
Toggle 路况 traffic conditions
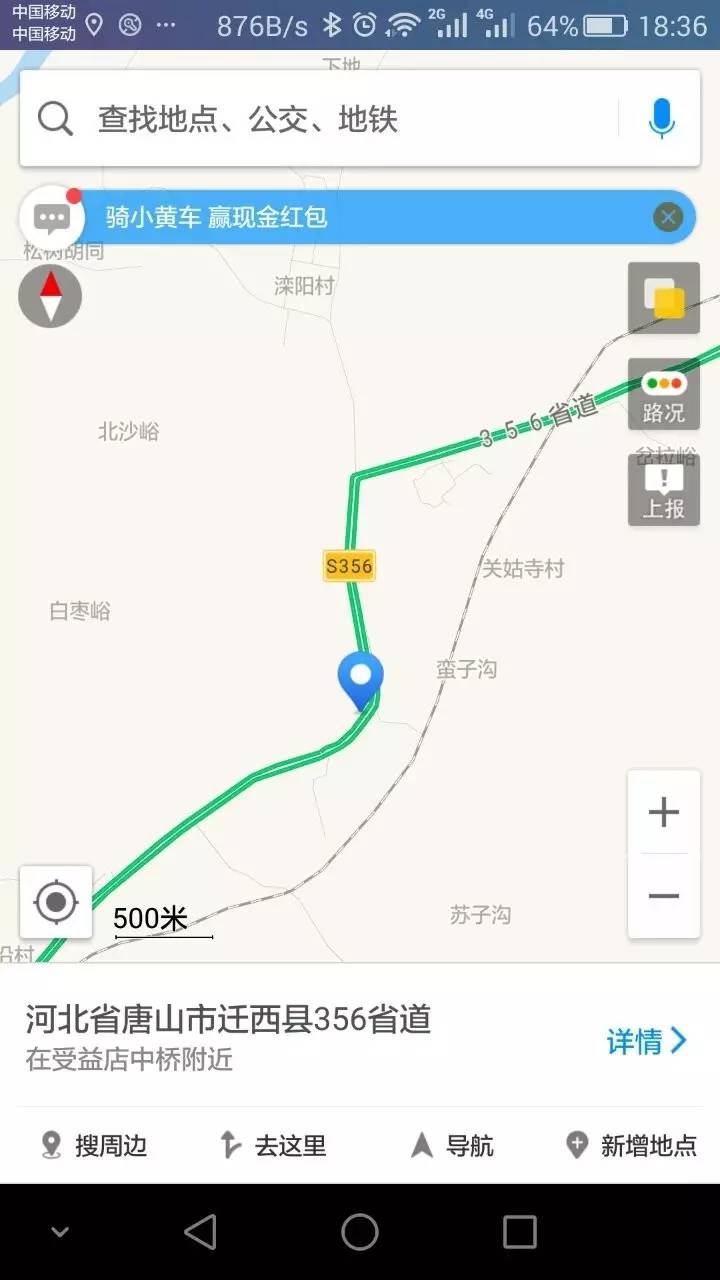[664, 395]
